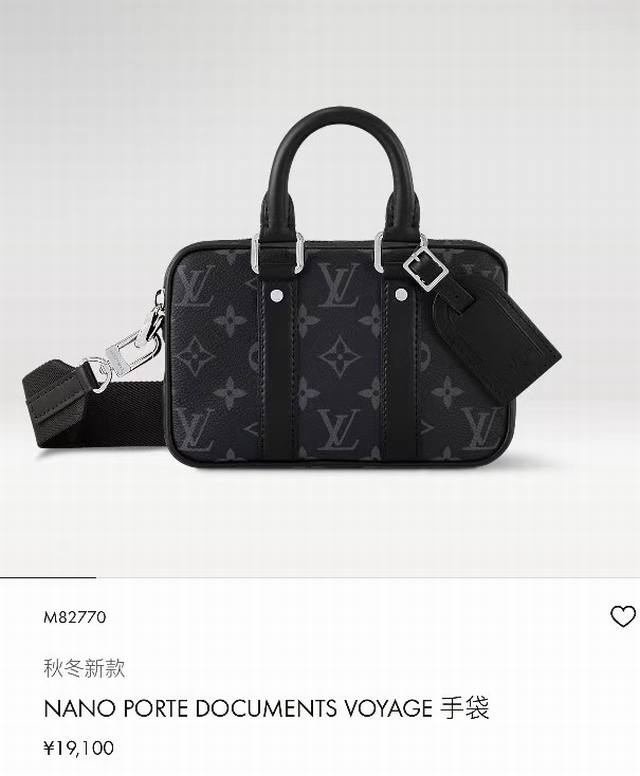Add the Nano Porte Documents Voyage to wishlist
The height and width of the screenshot is (776, 640).
click(x=622, y=617)
